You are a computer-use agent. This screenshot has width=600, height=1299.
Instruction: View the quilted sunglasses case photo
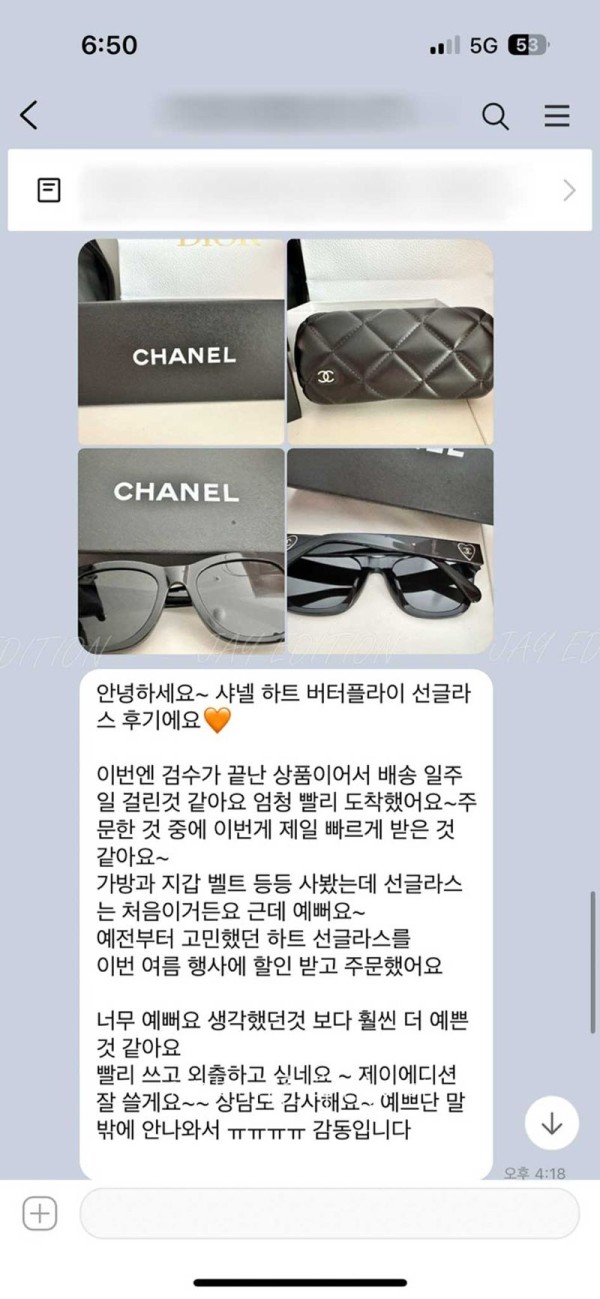pyautogui.click(x=389, y=342)
